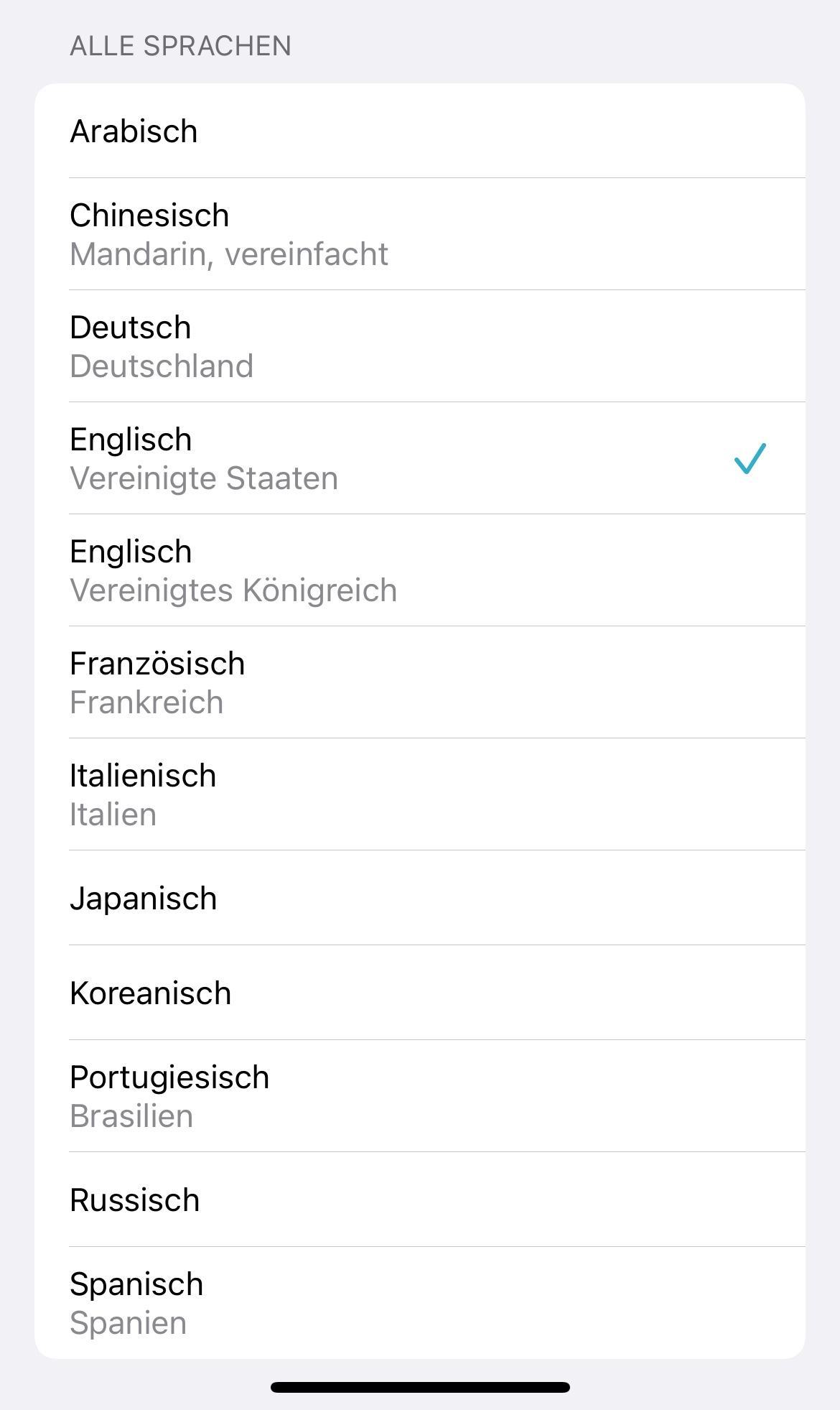The height and width of the screenshot is (1410, 840).
Task: Choose Chinesisch (Mandarin, vereinfacht)
Action: click(x=420, y=234)
